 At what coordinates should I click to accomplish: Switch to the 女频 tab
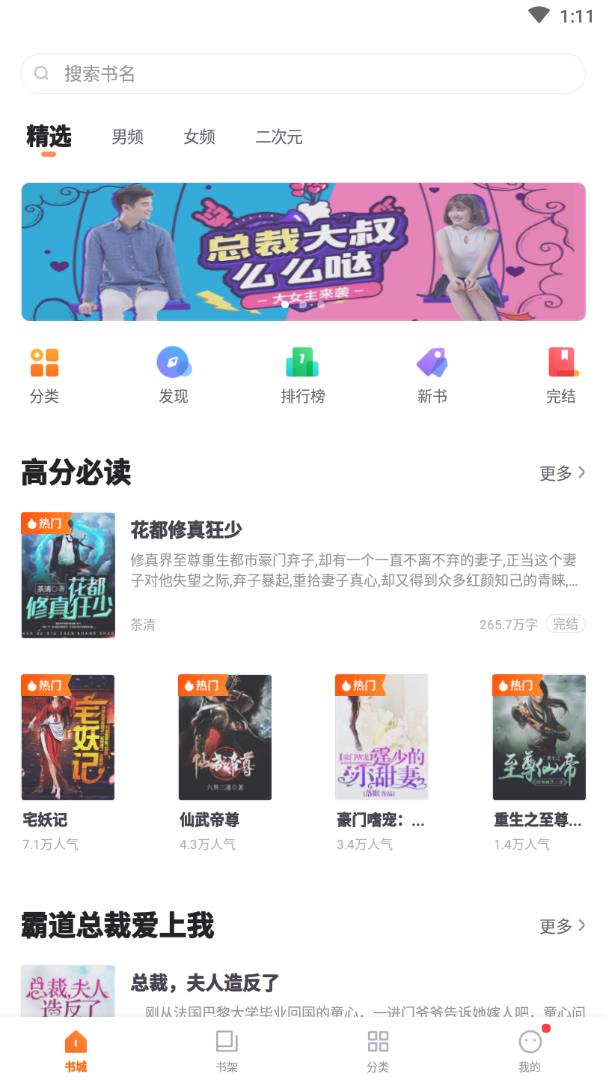[x=199, y=137]
